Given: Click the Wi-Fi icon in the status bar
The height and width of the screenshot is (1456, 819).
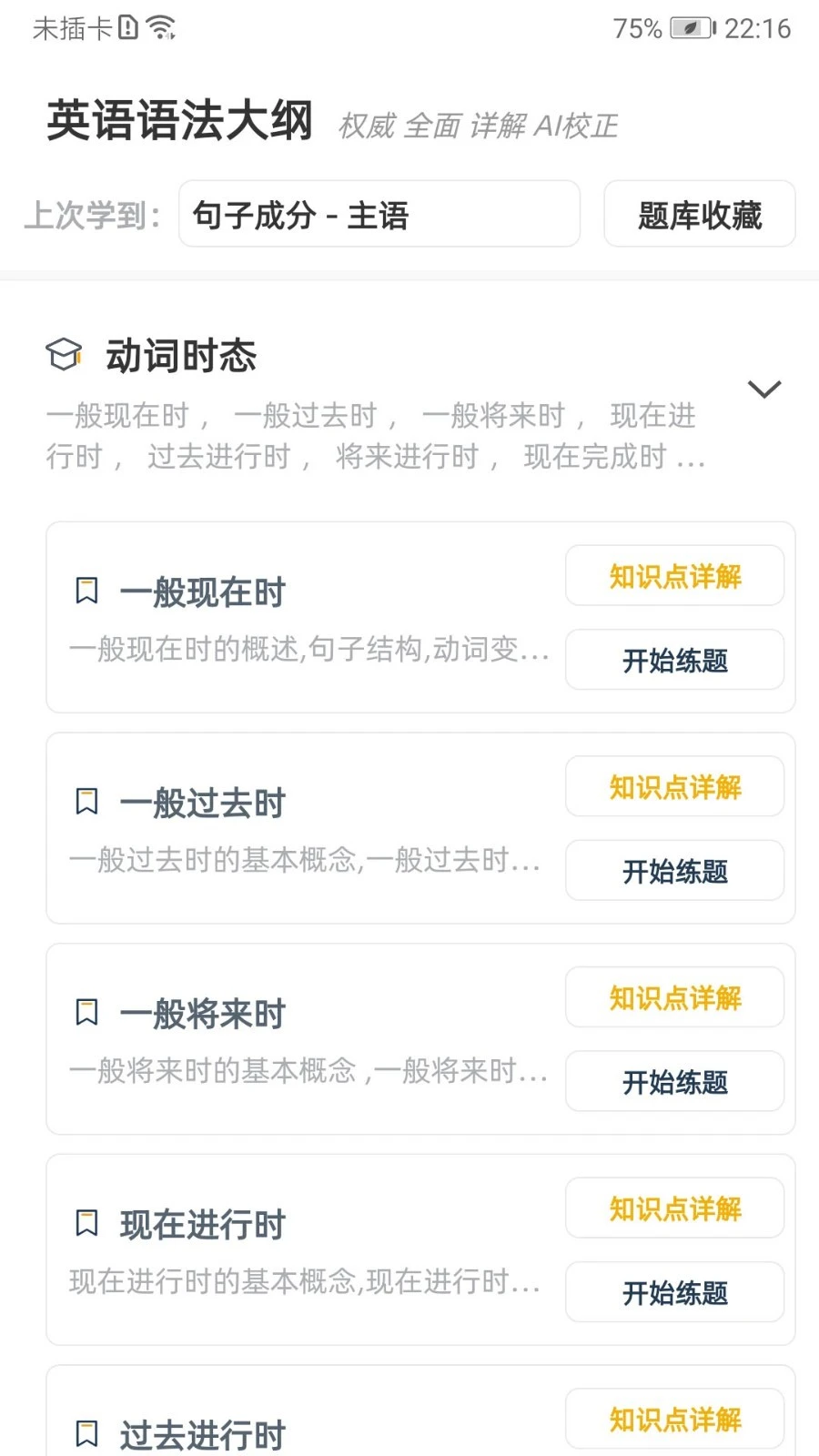Looking at the screenshot, I should point(162,27).
